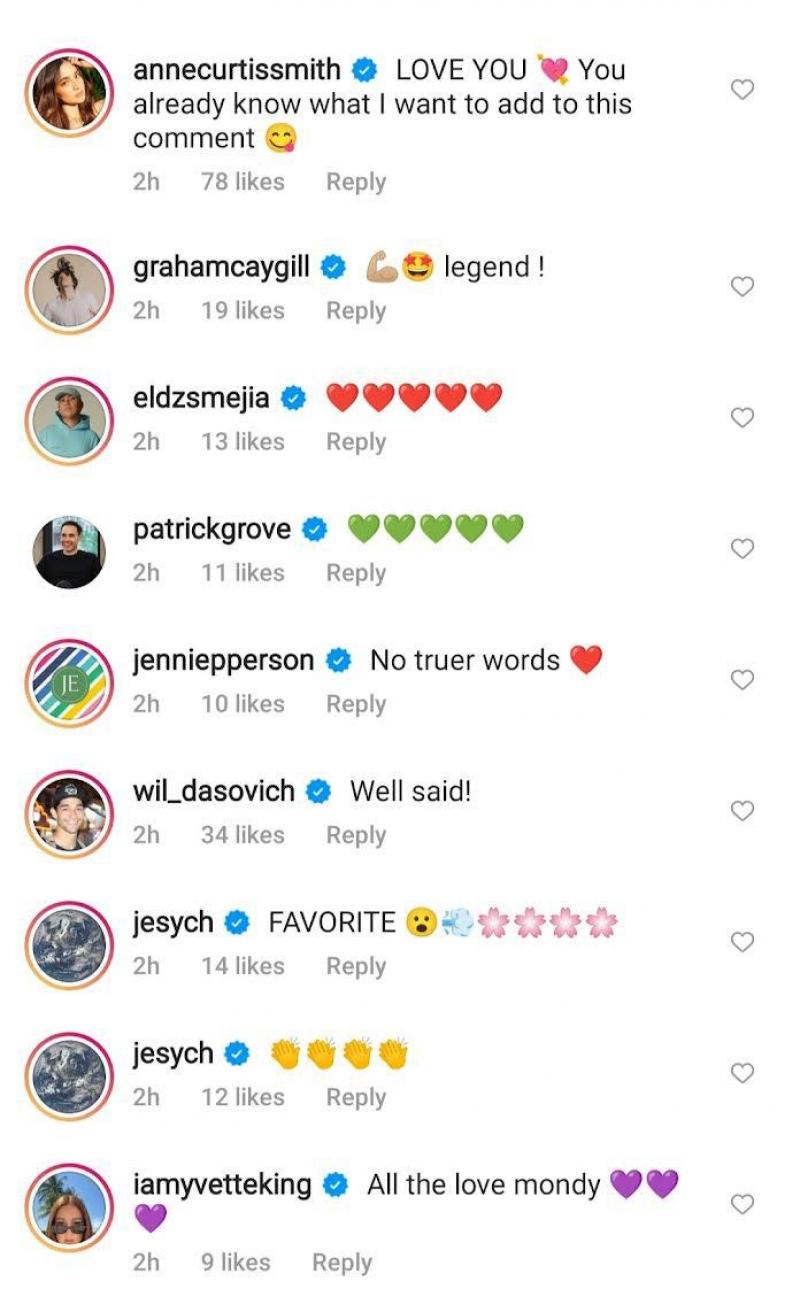The width and height of the screenshot is (800, 1297).
Task: Like wil_dasovich's Well said comment
Action: (x=742, y=811)
